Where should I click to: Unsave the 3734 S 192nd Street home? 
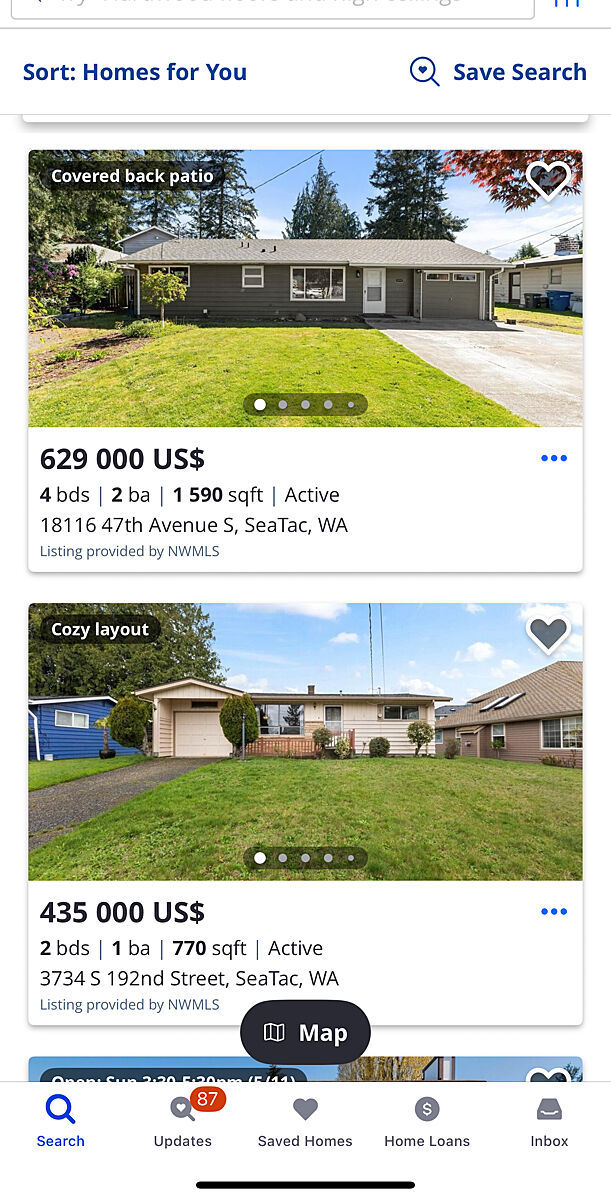pos(548,632)
